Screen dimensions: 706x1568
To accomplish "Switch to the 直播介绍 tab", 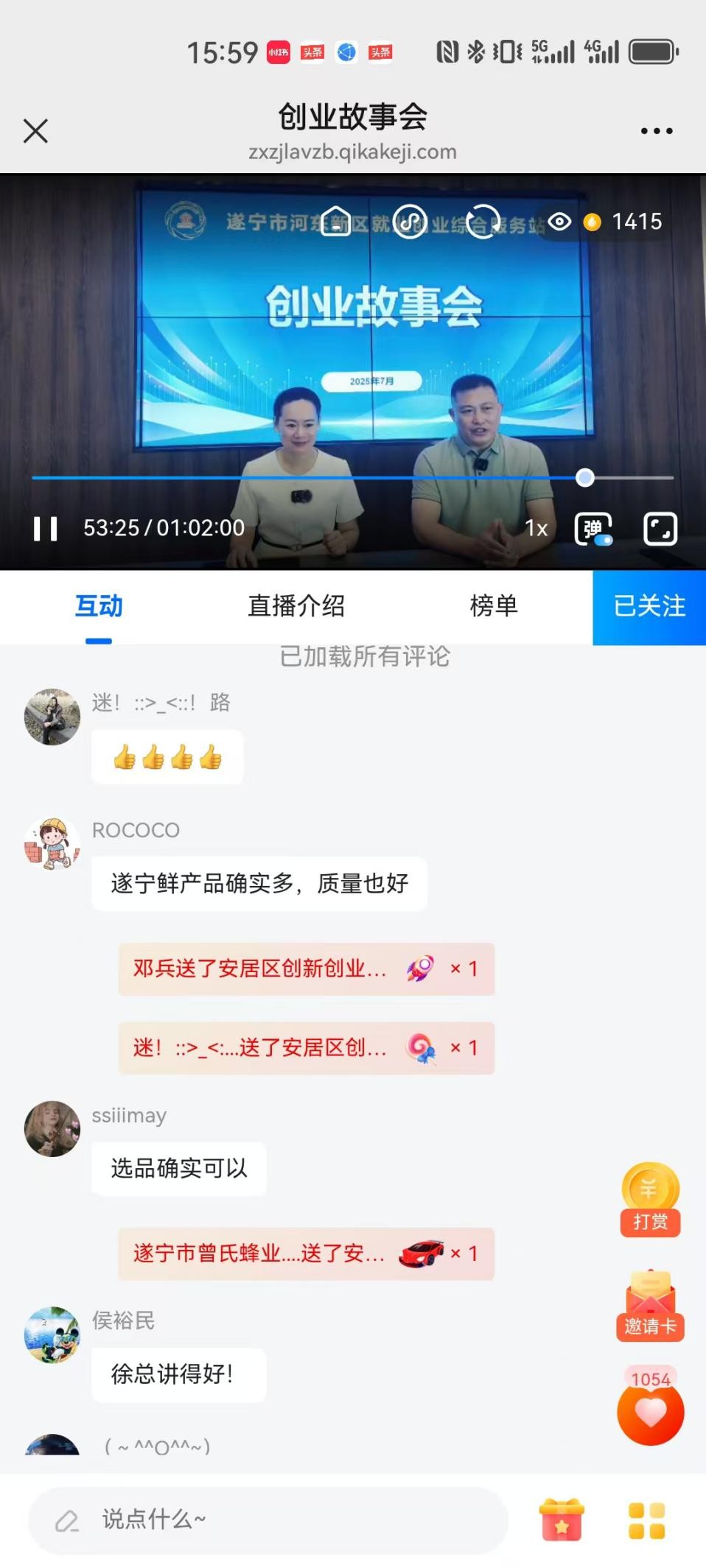I will coord(296,606).
